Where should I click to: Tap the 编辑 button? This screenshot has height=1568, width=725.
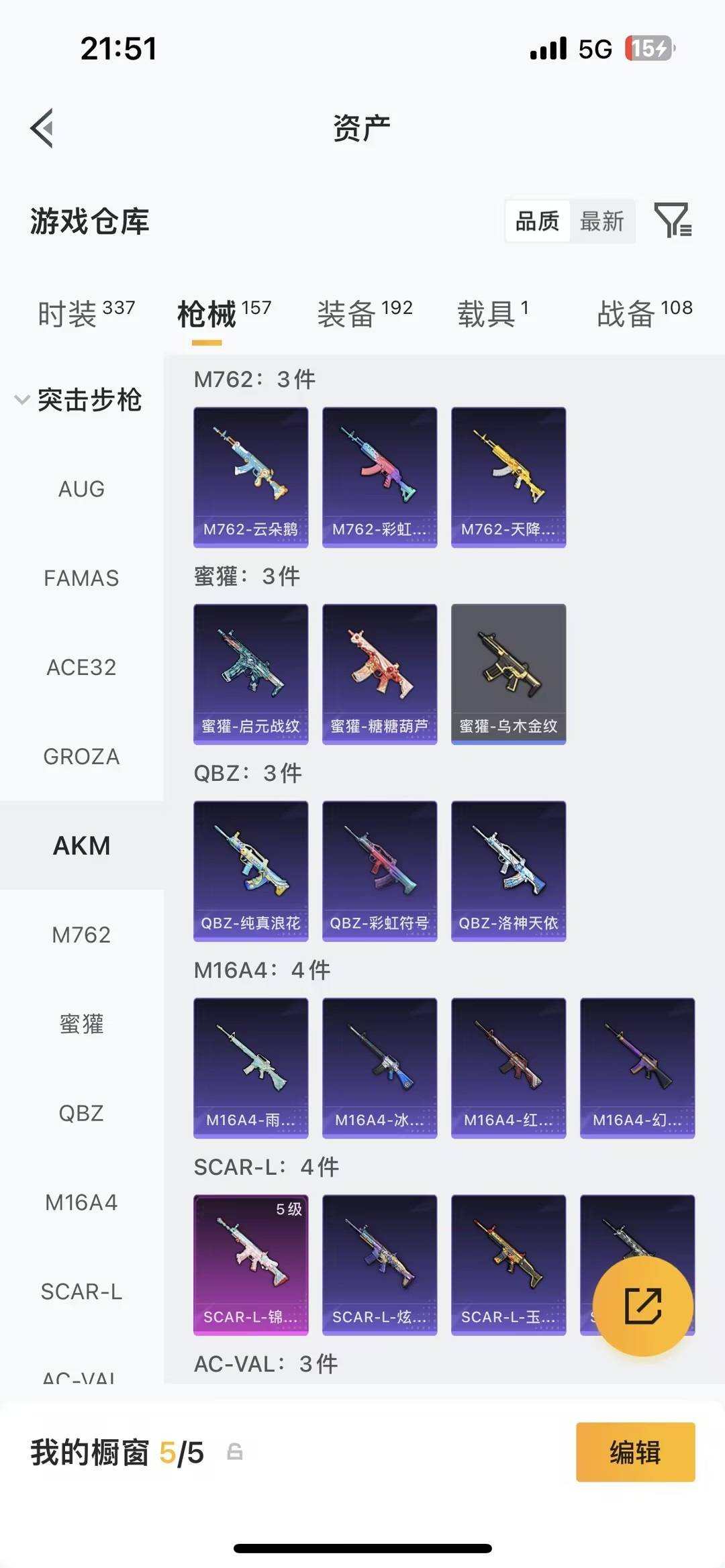(x=634, y=1452)
